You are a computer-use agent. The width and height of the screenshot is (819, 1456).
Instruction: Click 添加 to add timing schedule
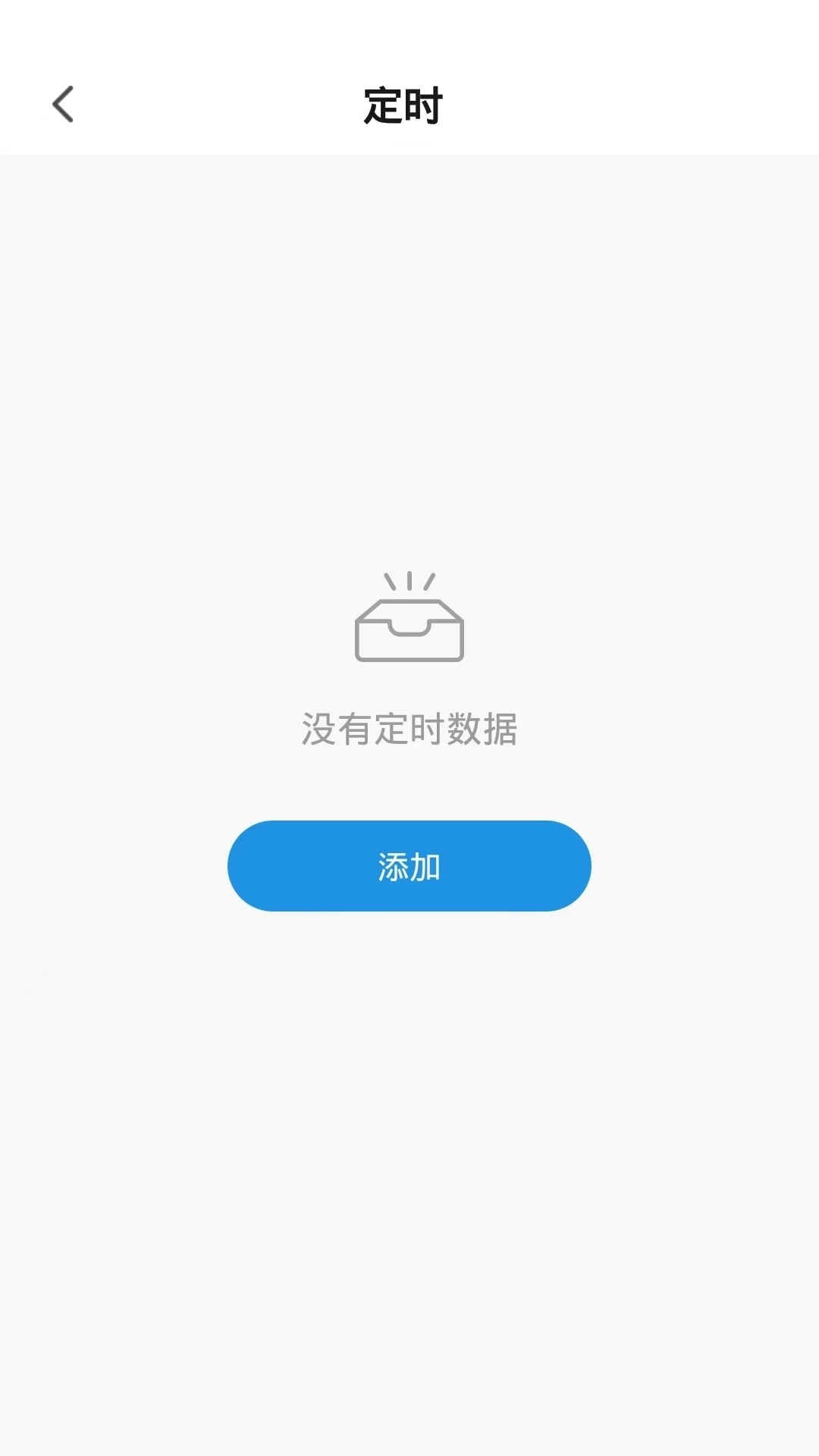[409, 865]
